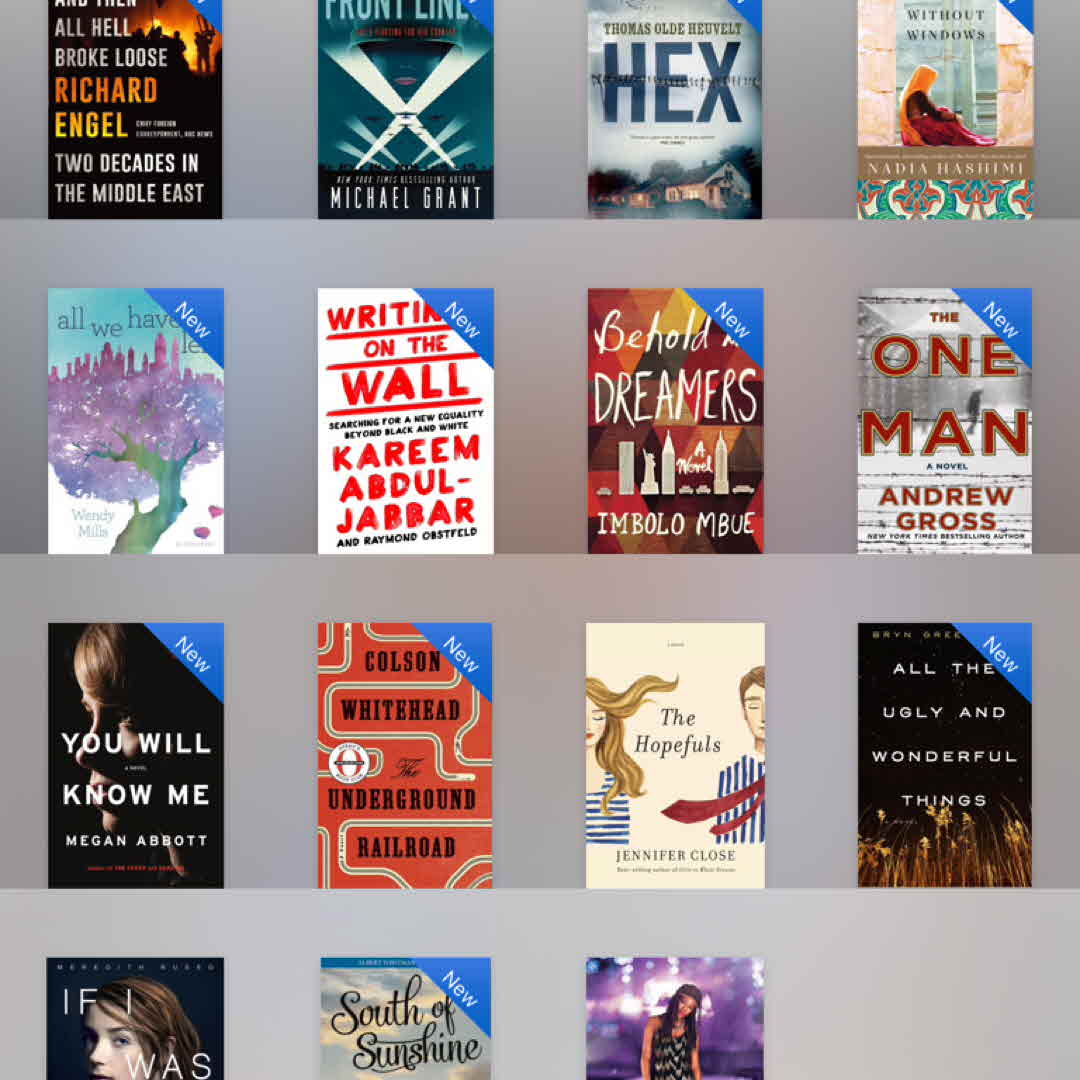The width and height of the screenshot is (1080, 1080).
Task: View the Nadia Hashimi book
Action: (x=945, y=108)
